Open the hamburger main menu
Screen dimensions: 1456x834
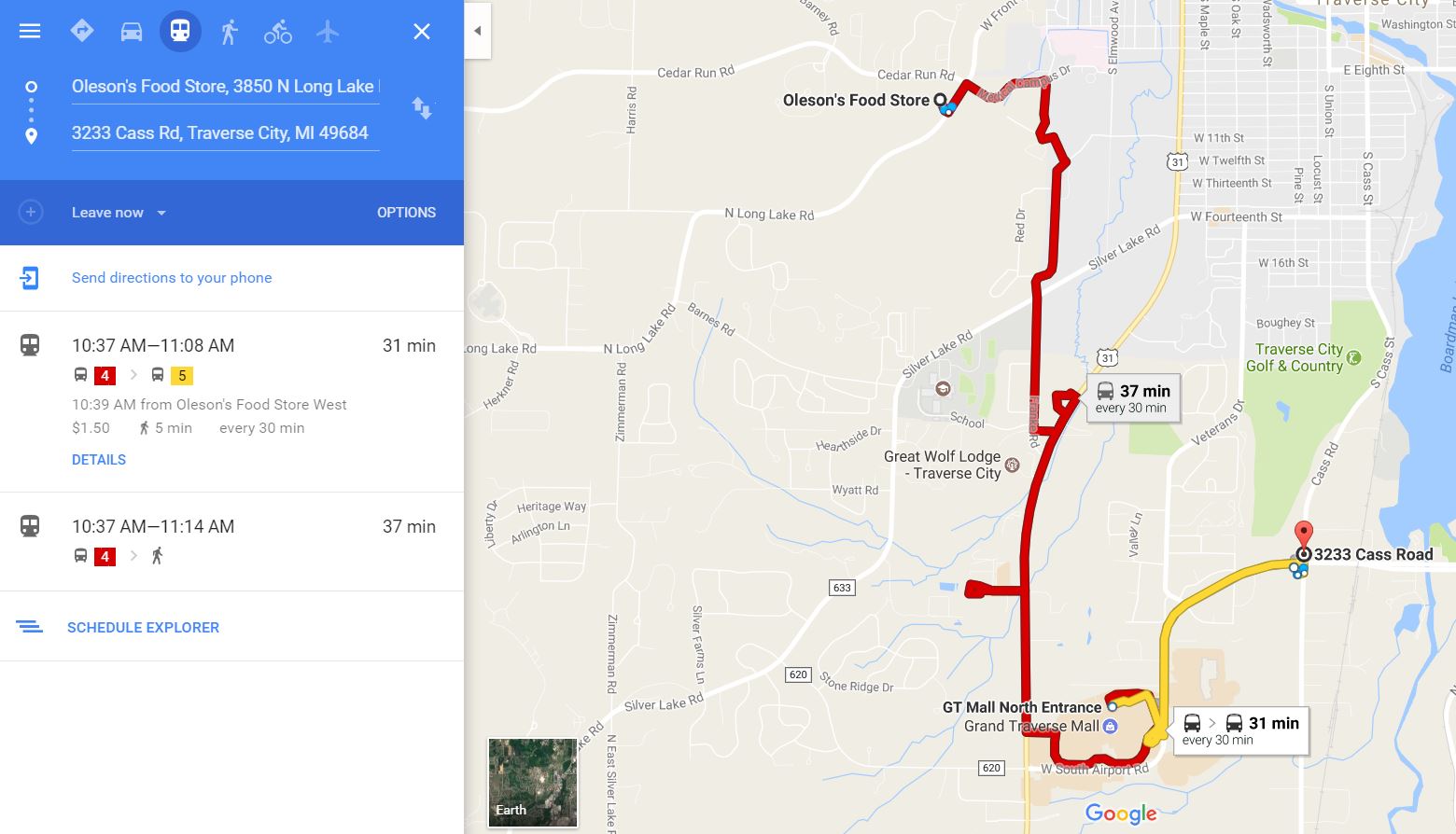coord(30,31)
